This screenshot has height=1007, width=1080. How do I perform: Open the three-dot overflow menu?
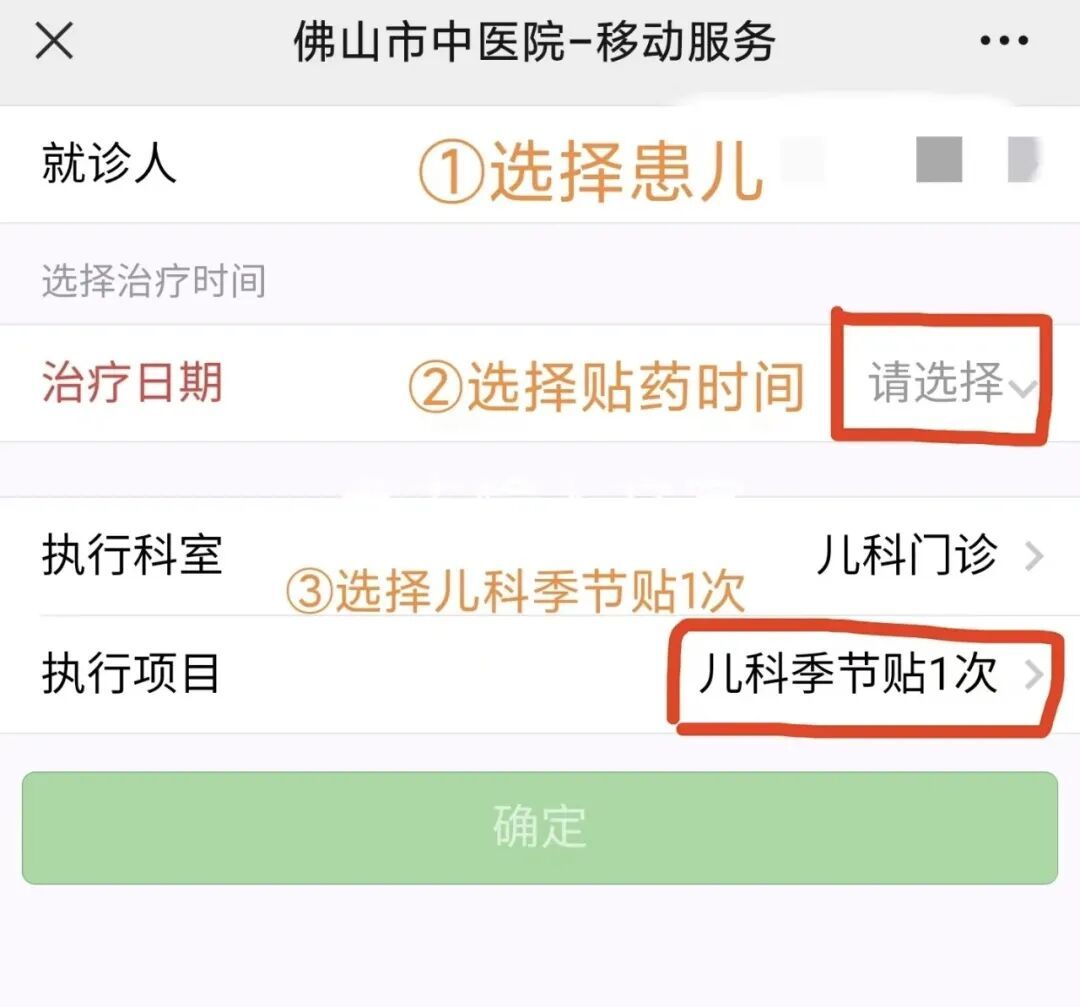coord(1003,42)
